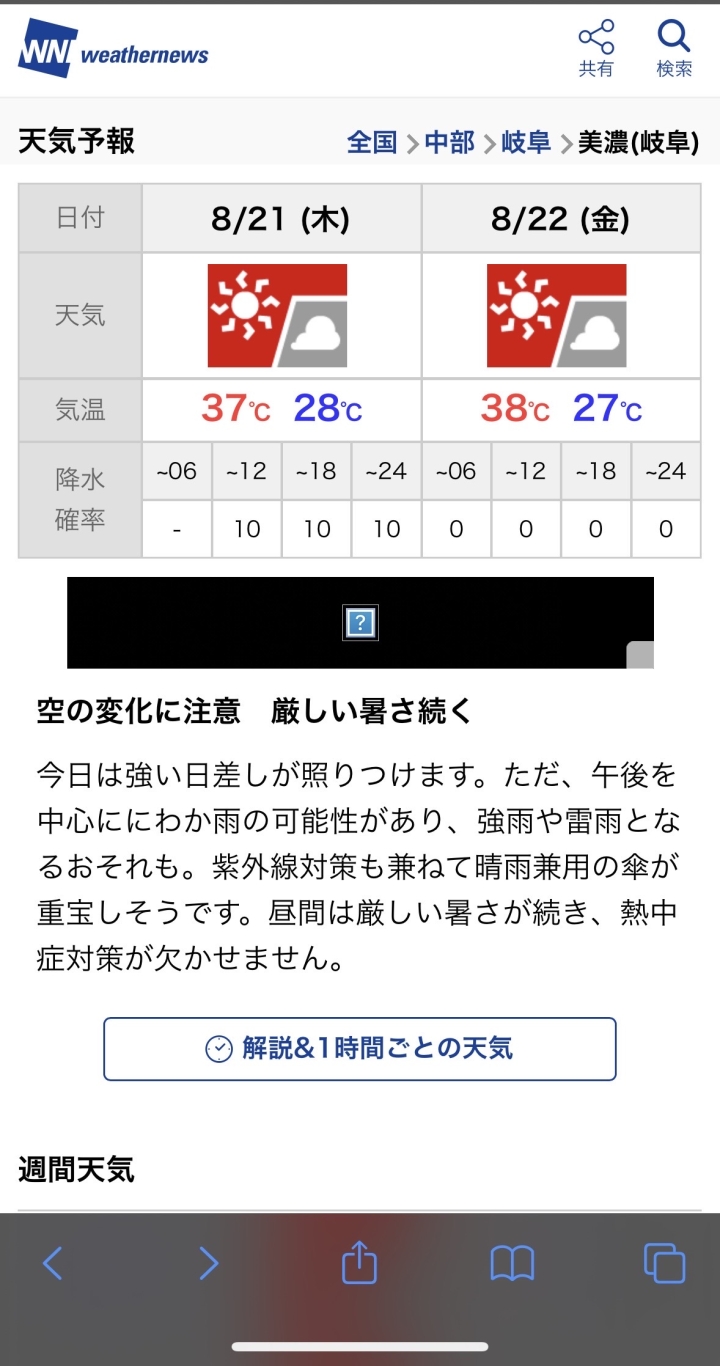720x1366 pixels.
Task: Show open browser tabs
Action: (x=664, y=1263)
